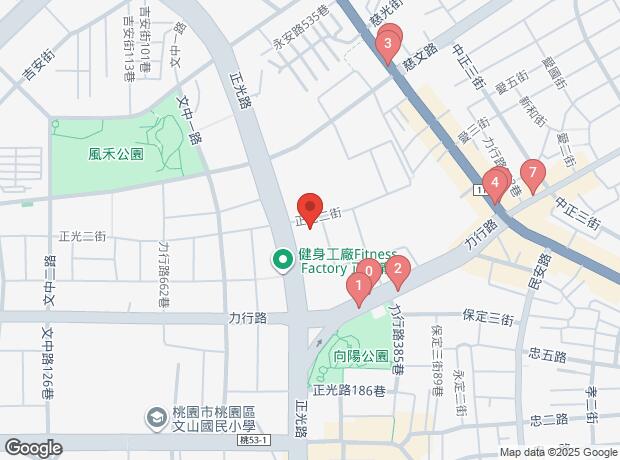Open 健身工廠 Fitness Factory place marker

(284, 260)
